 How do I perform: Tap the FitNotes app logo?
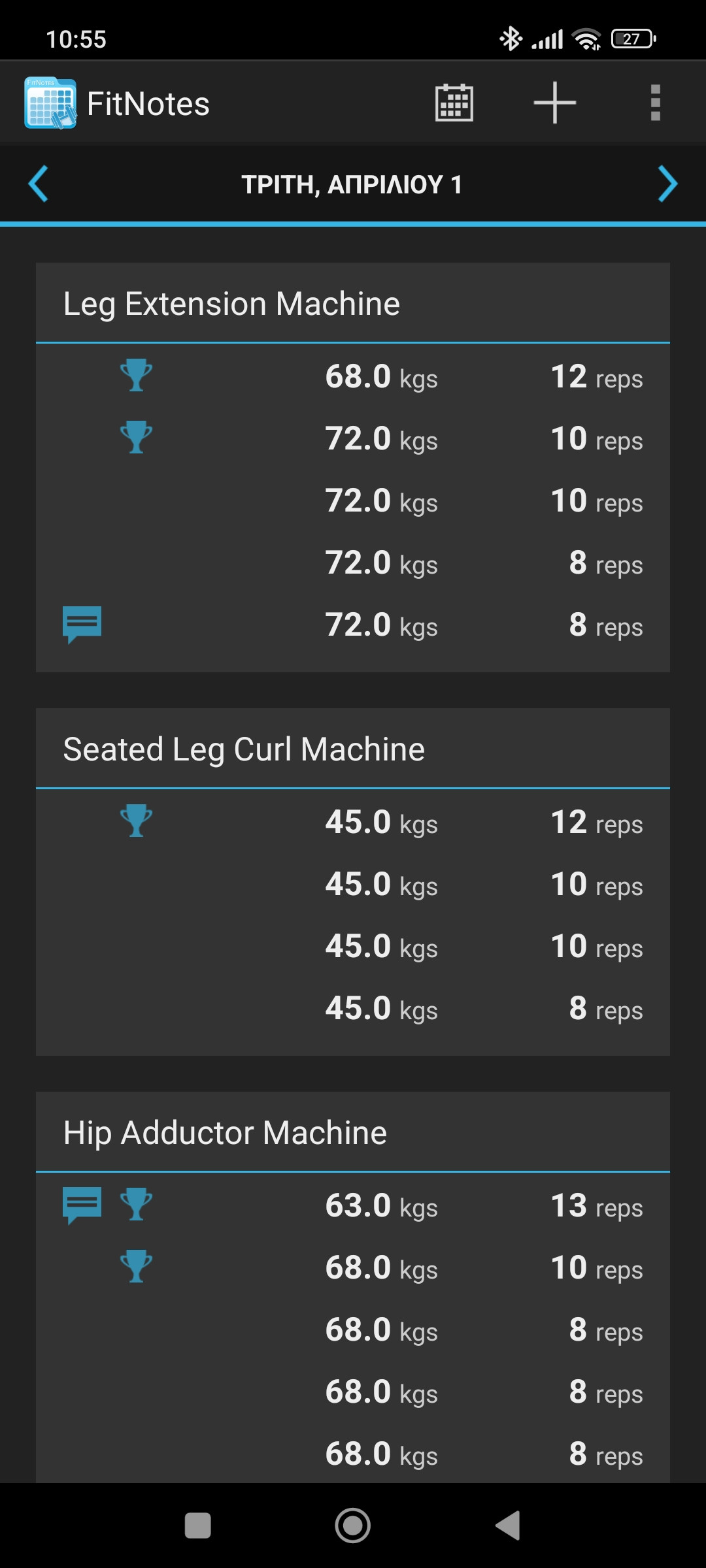[50, 103]
